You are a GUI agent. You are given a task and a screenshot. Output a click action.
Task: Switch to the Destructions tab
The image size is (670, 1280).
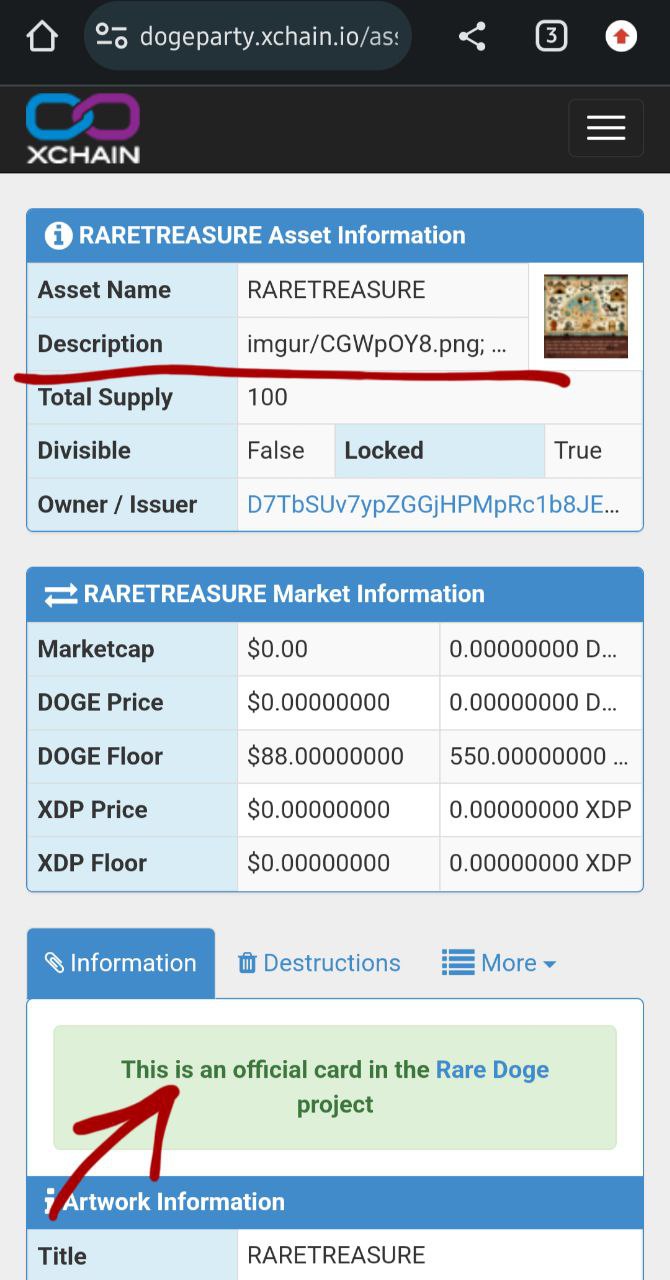coord(319,963)
